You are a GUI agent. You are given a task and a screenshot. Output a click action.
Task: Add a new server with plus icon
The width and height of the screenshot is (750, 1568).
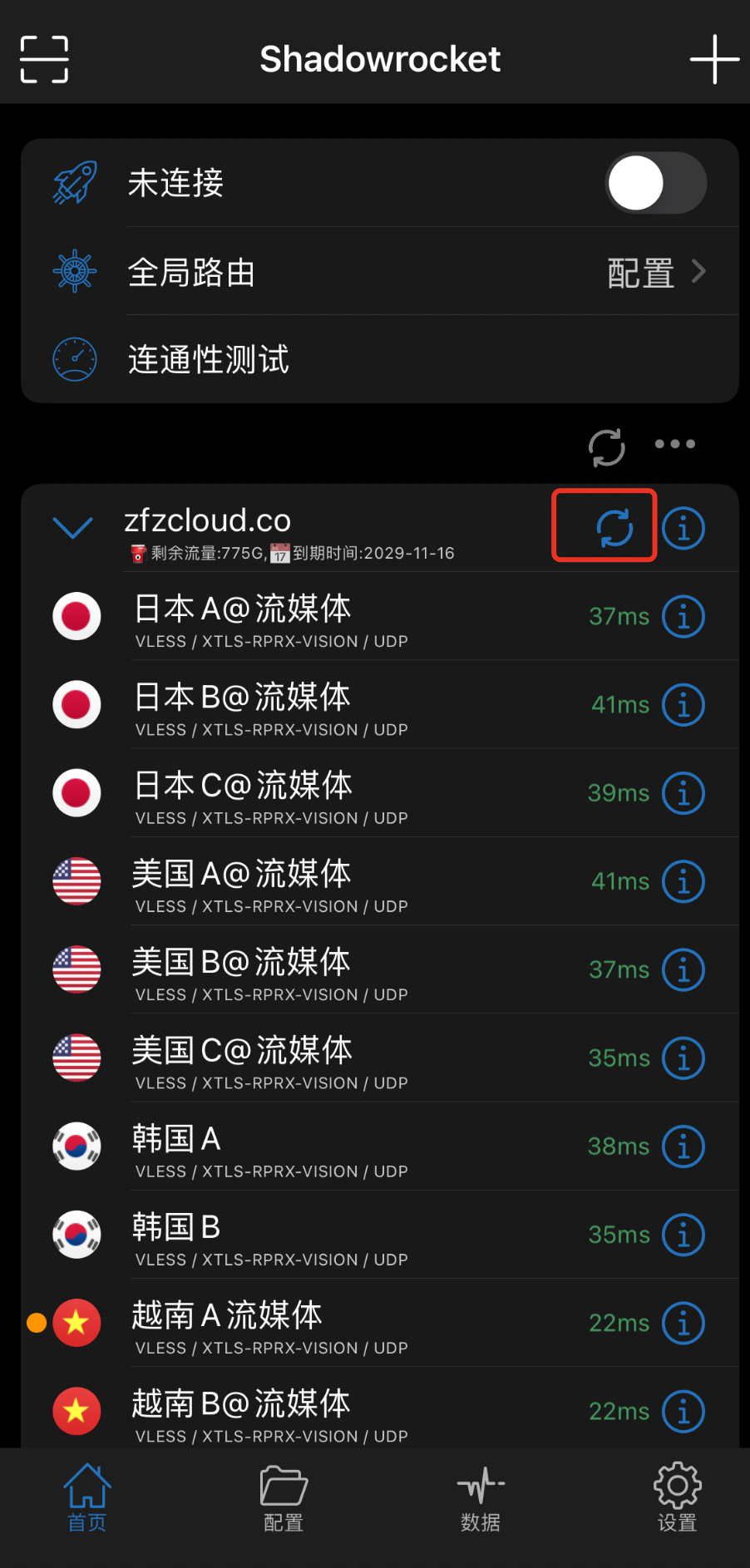click(714, 59)
